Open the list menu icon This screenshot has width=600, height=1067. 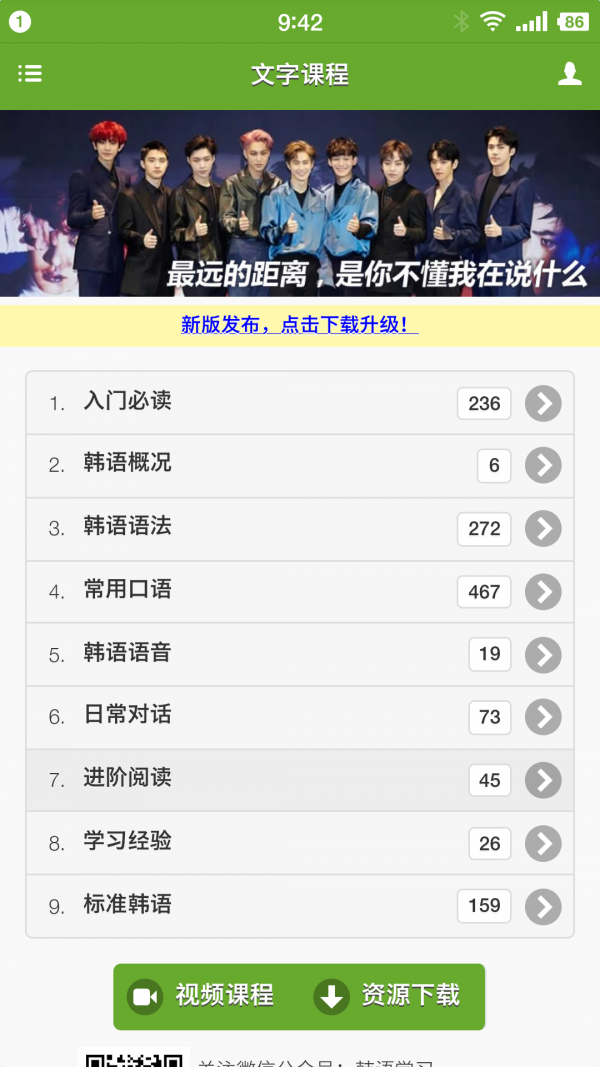(x=30, y=74)
